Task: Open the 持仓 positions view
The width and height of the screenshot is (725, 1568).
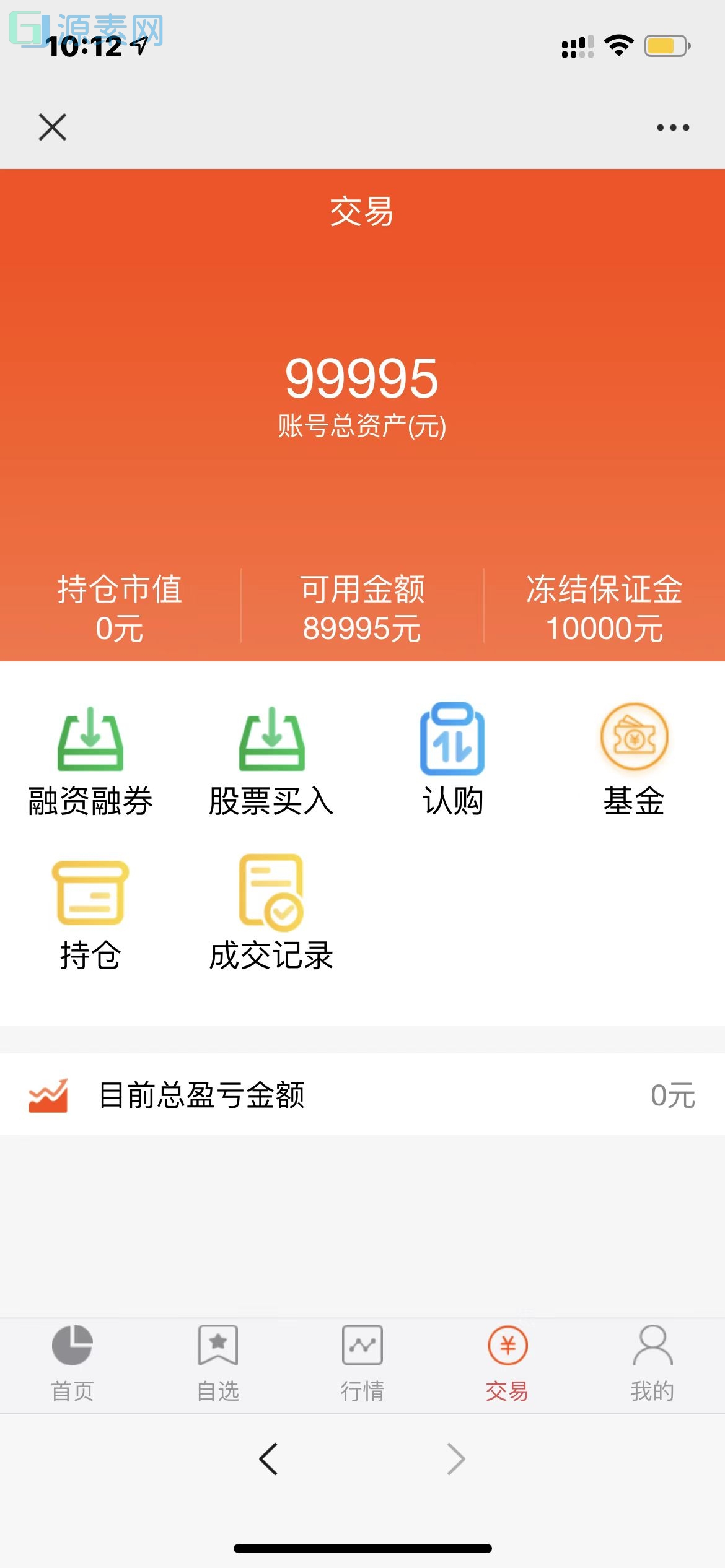Action: [90, 910]
